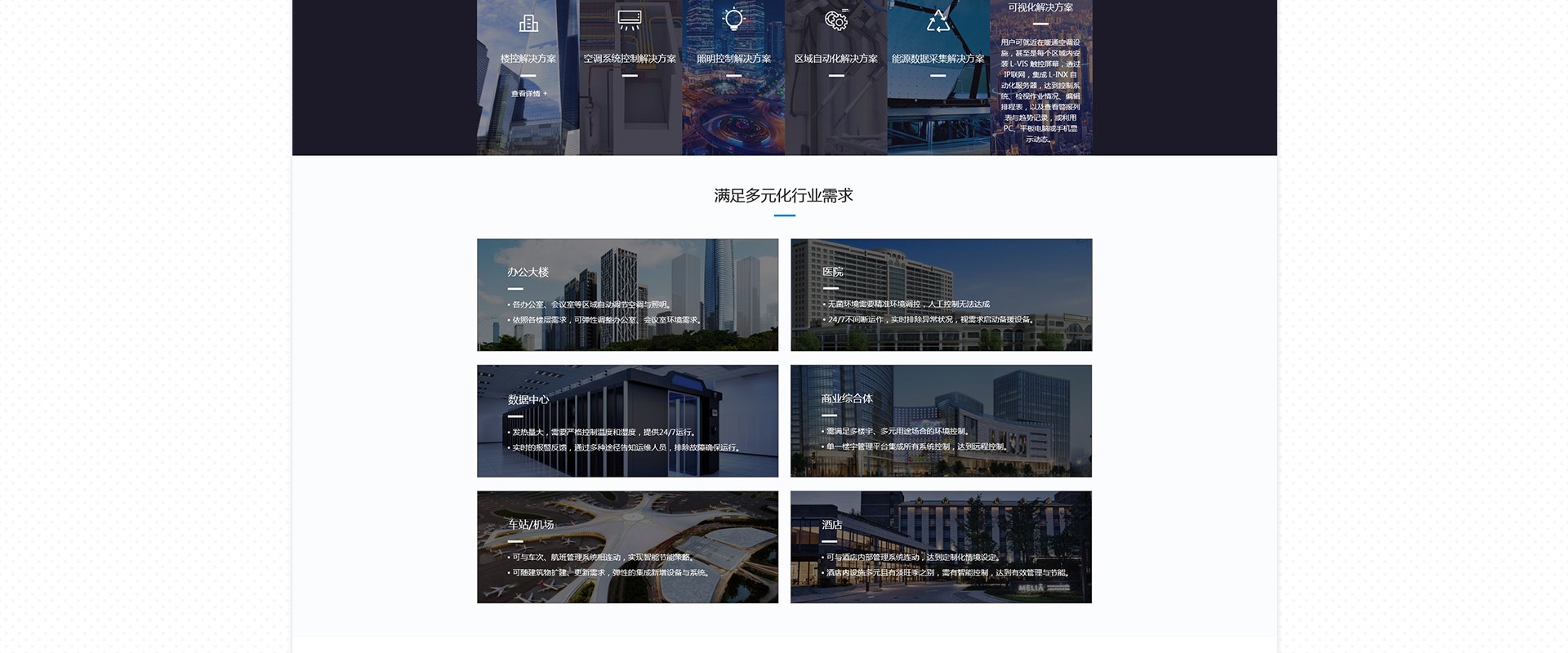Open the 酒店 industry card
The image size is (1568, 653).
pyautogui.click(x=941, y=547)
